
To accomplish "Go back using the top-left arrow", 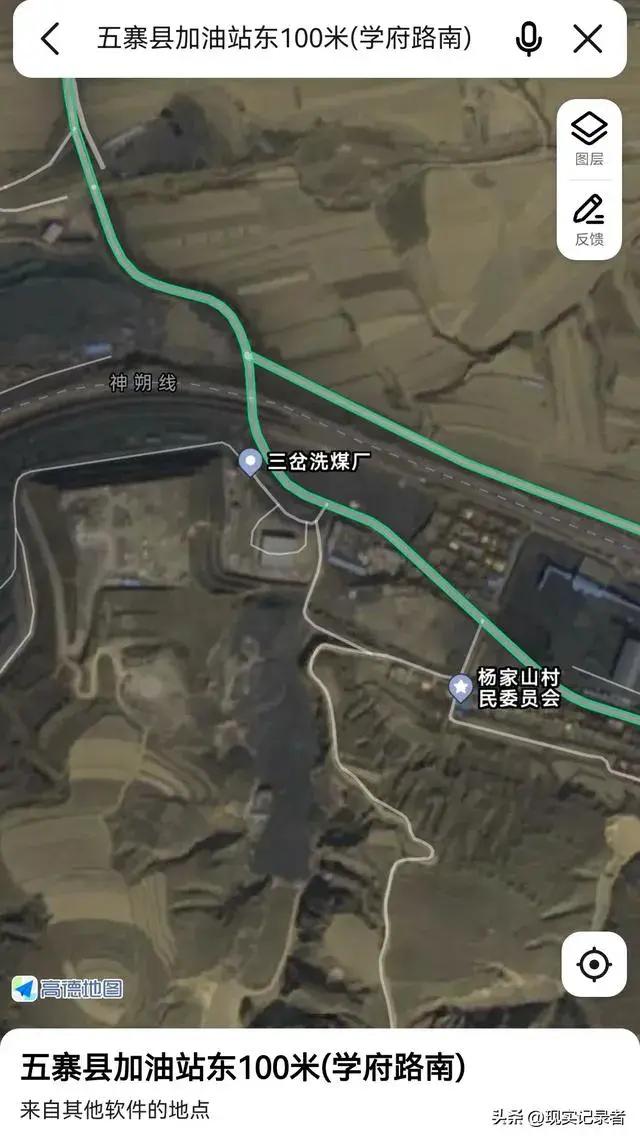I will 50,39.
